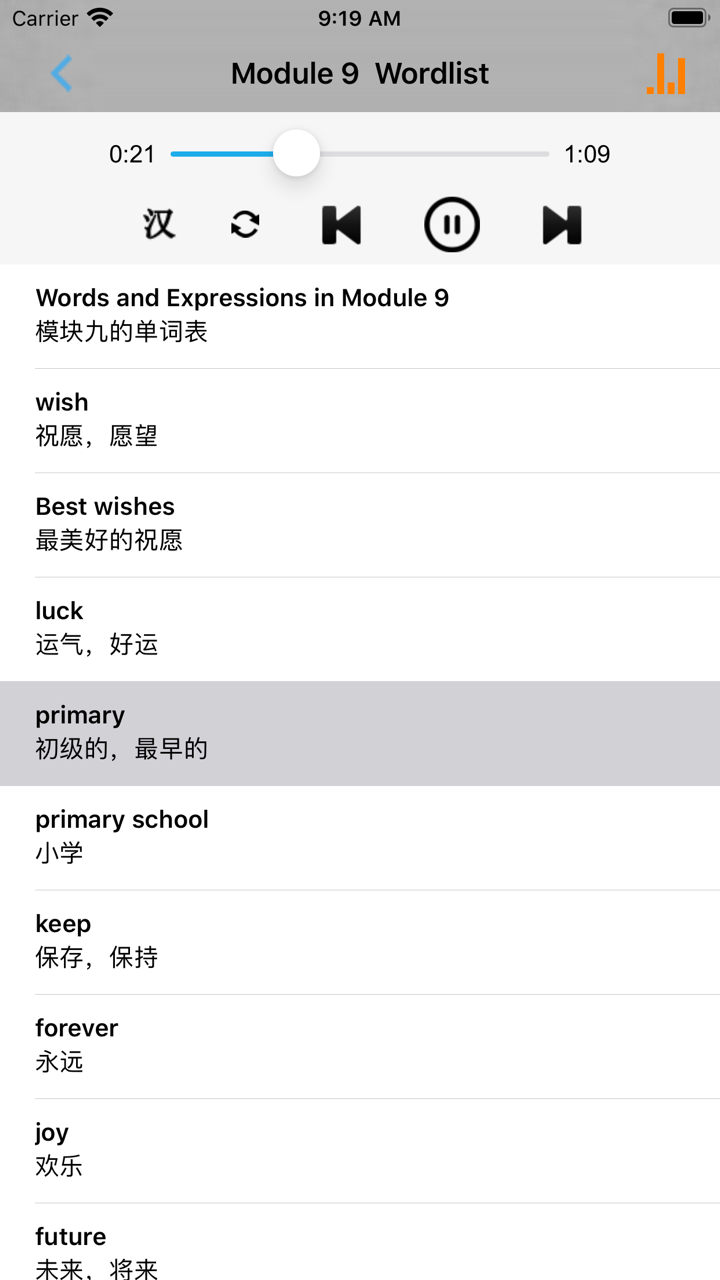Tap the 汉 language display icon
Screen dimensions: 720x1280
[x=157, y=224]
